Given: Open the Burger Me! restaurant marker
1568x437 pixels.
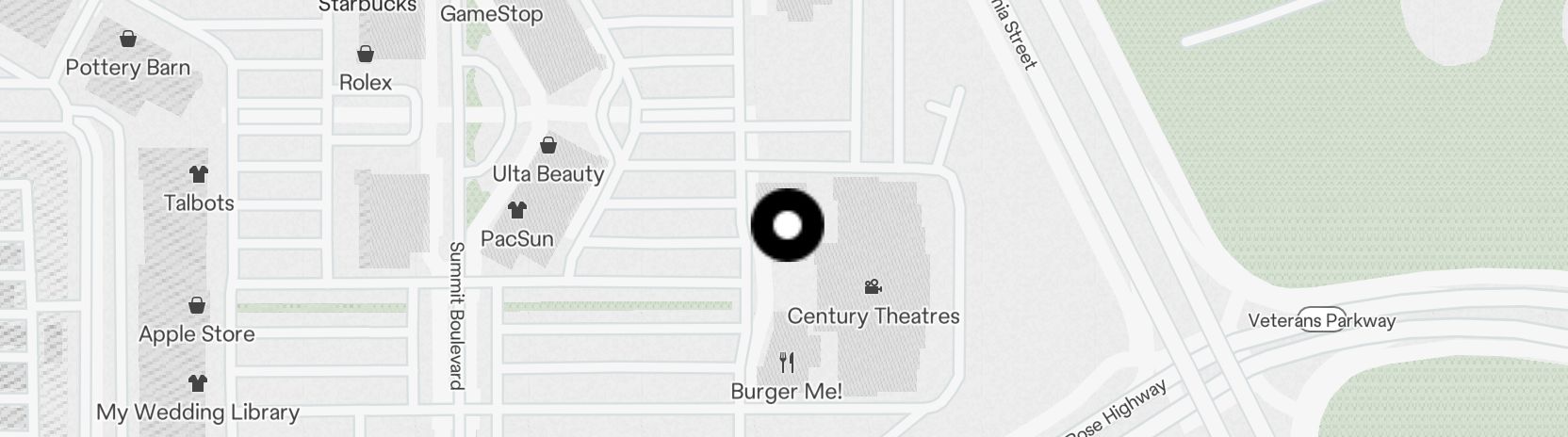Looking at the screenshot, I should coord(787,363).
